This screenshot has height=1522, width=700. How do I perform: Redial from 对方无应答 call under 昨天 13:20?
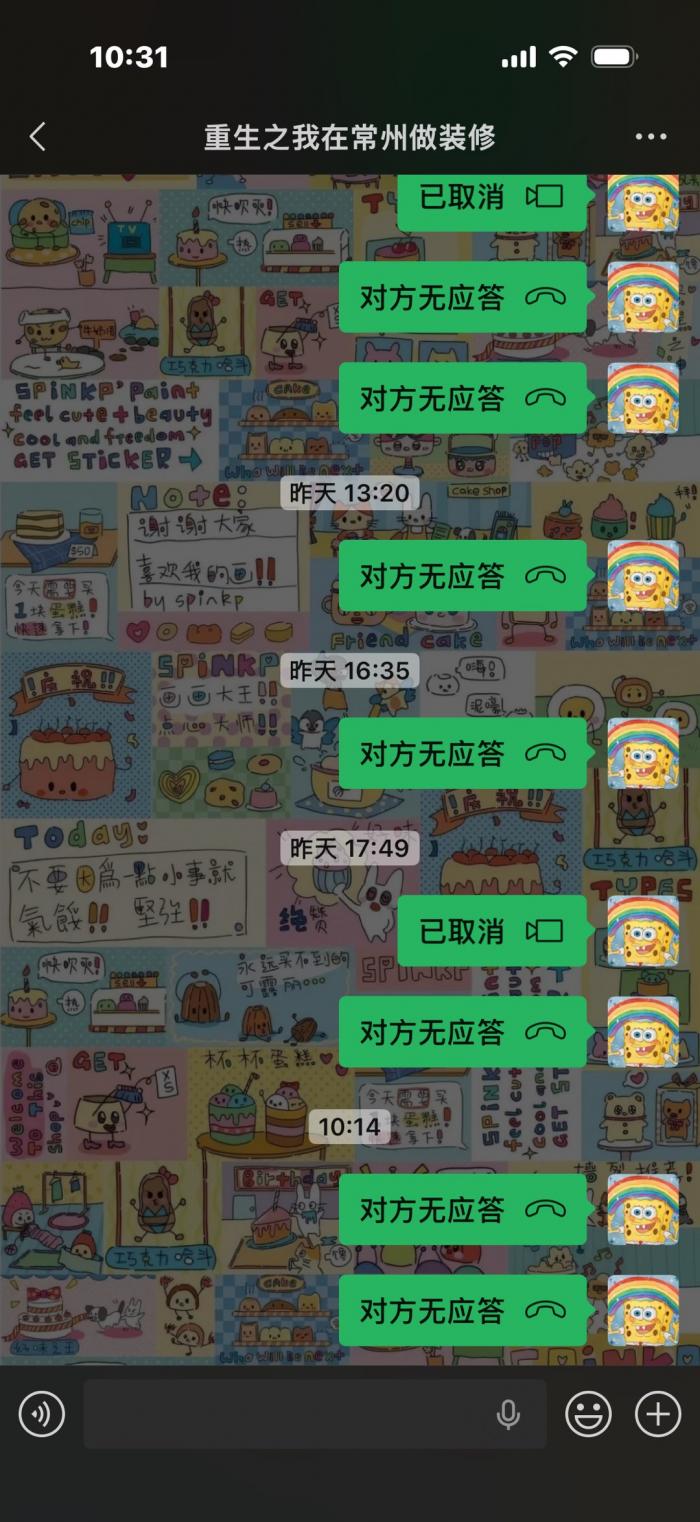[x=462, y=576]
